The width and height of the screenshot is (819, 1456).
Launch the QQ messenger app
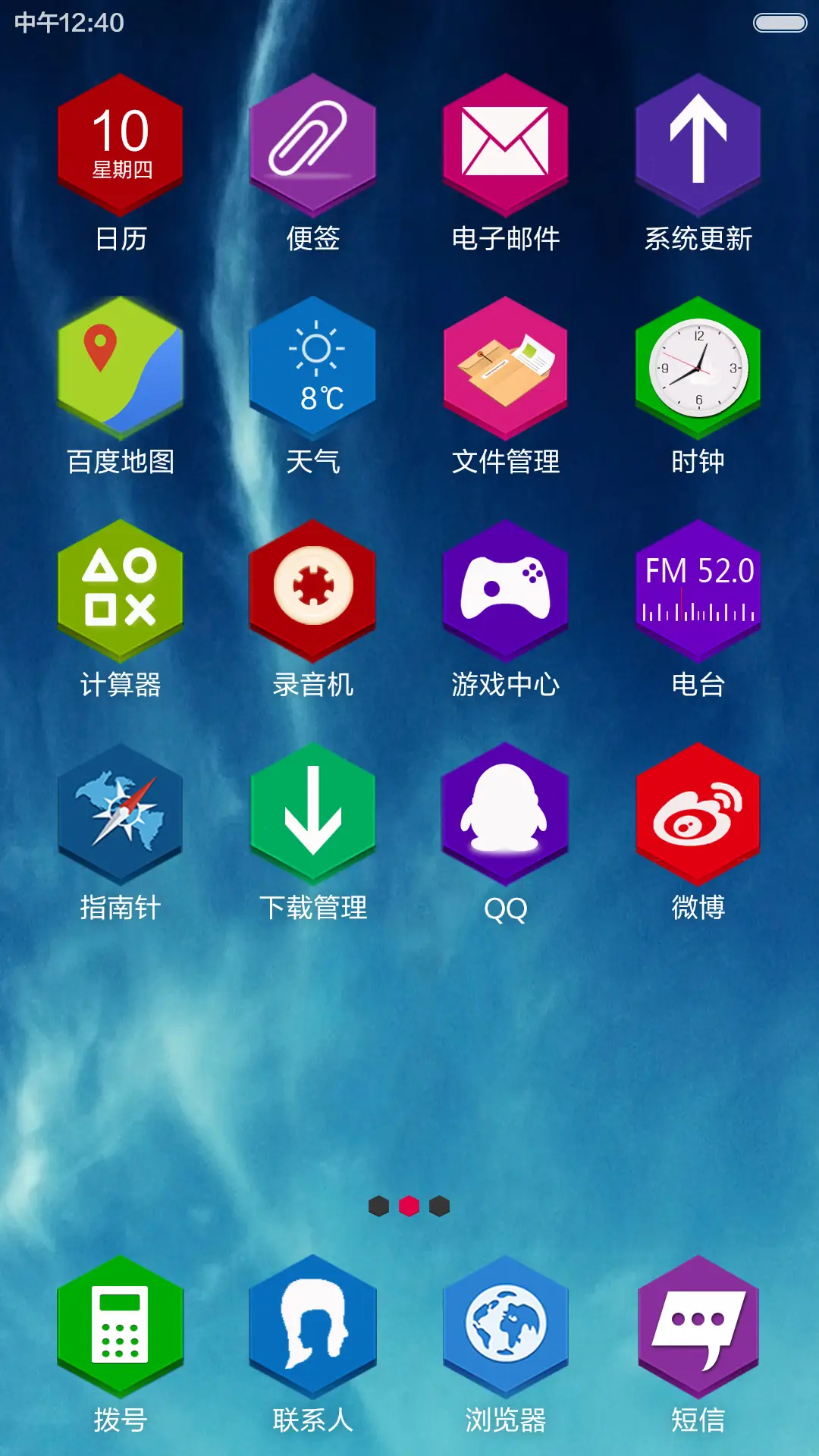505,817
